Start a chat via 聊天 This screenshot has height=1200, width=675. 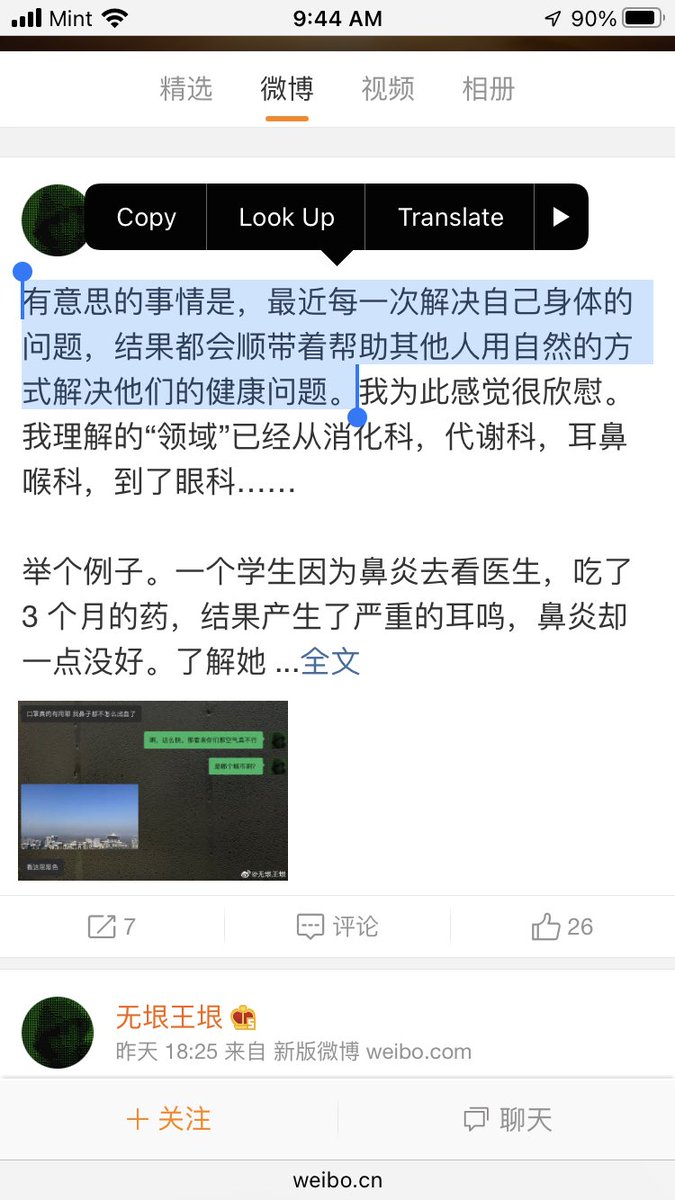[x=508, y=1119]
